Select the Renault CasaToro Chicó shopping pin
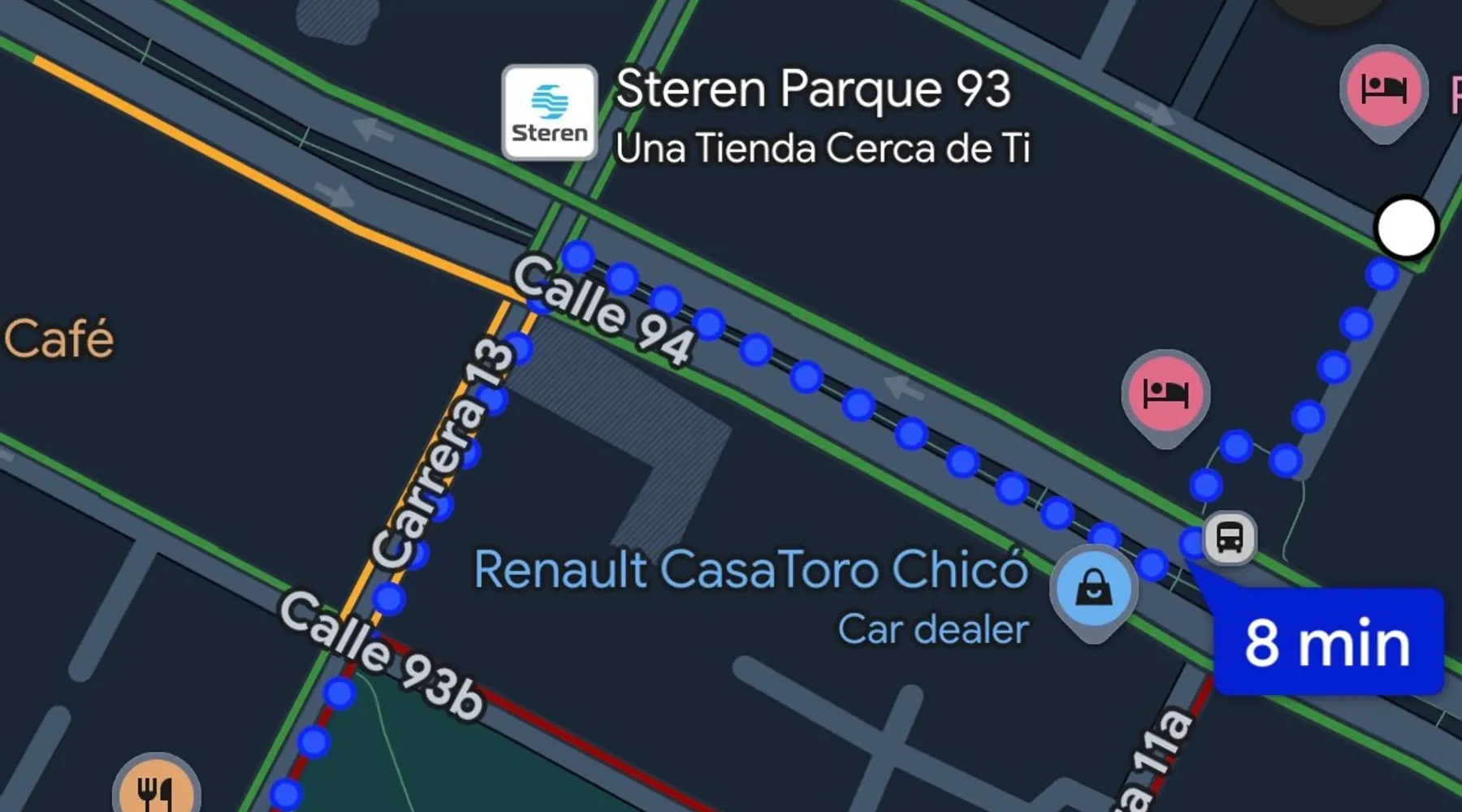 pos(1093,589)
